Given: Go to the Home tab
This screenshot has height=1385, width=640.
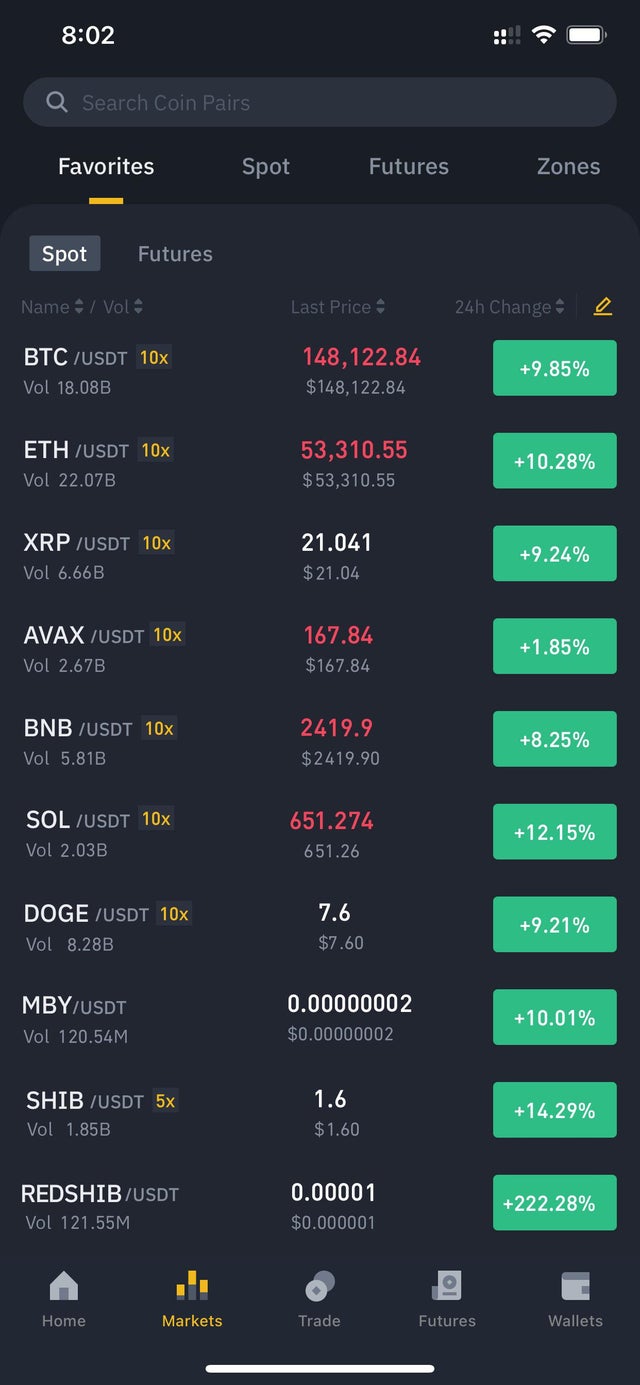Looking at the screenshot, I should pos(64,1299).
